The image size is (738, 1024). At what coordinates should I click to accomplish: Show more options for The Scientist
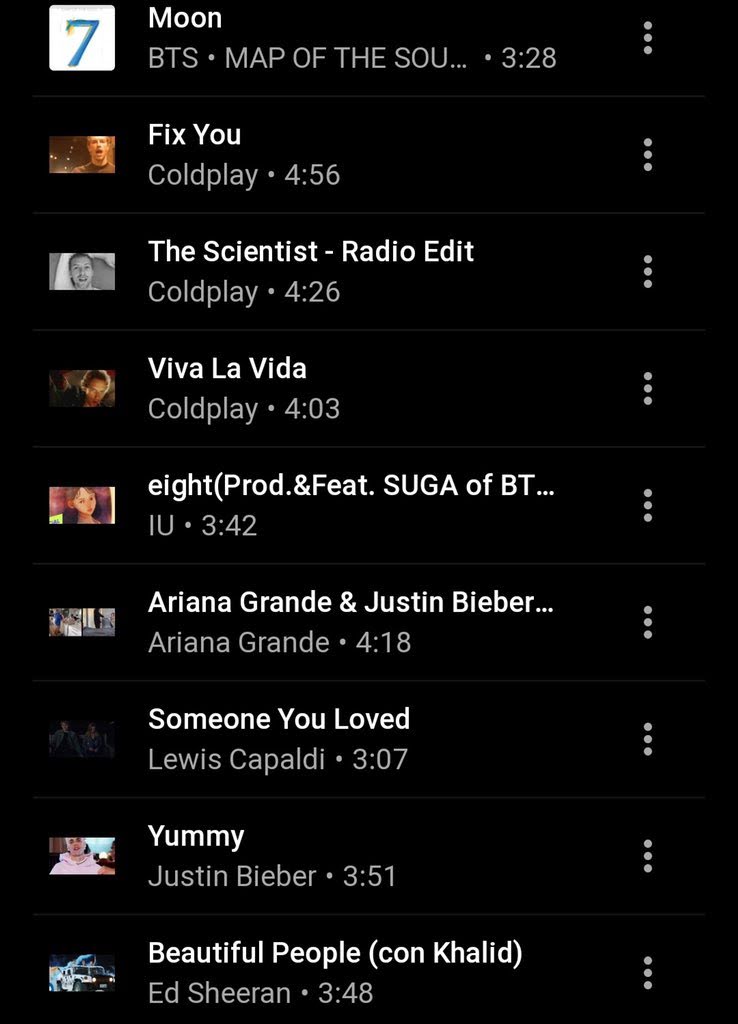pyautogui.click(x=648, y=271)
